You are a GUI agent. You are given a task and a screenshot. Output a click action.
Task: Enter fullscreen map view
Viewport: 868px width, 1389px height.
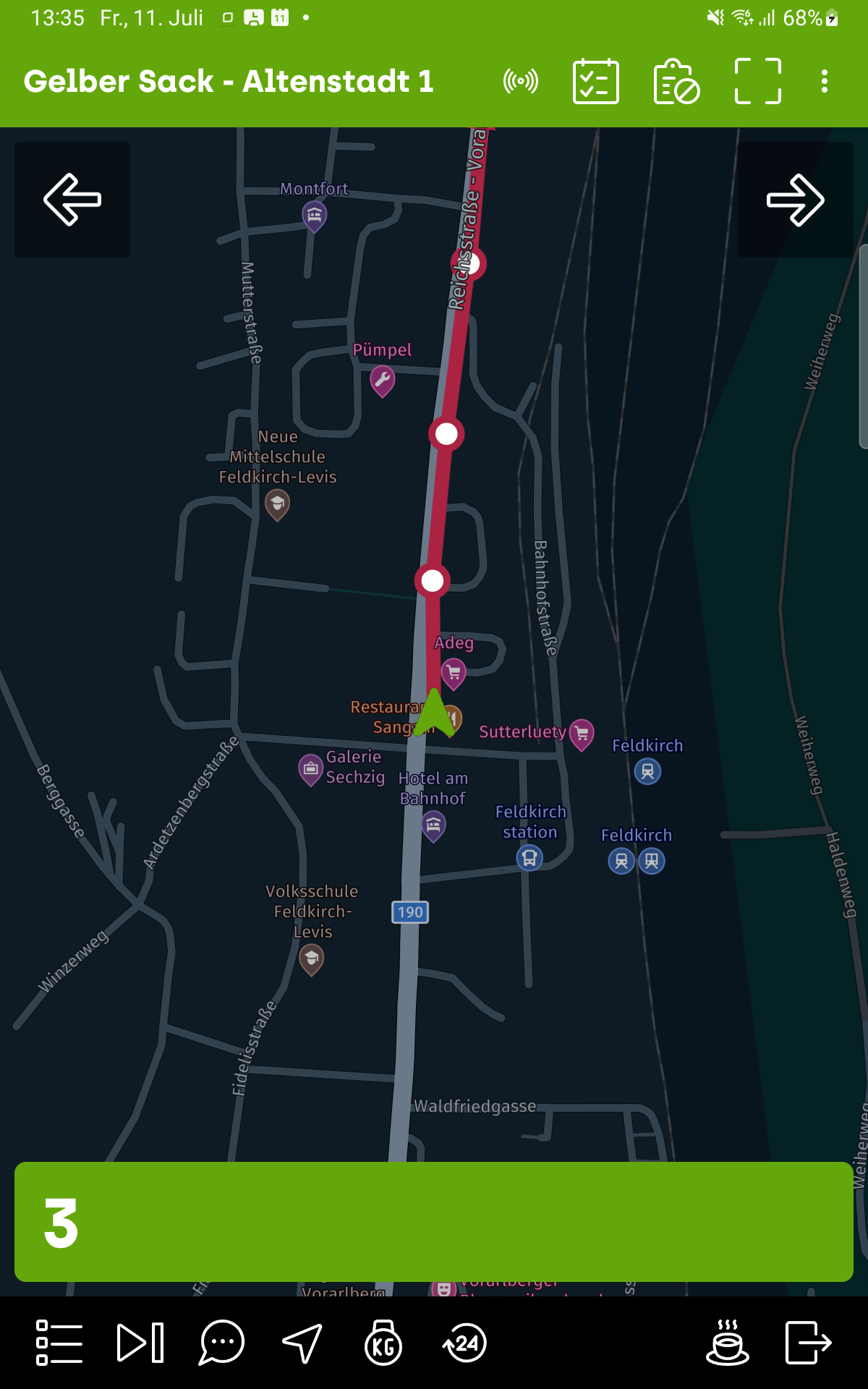[x=758, y=81]
